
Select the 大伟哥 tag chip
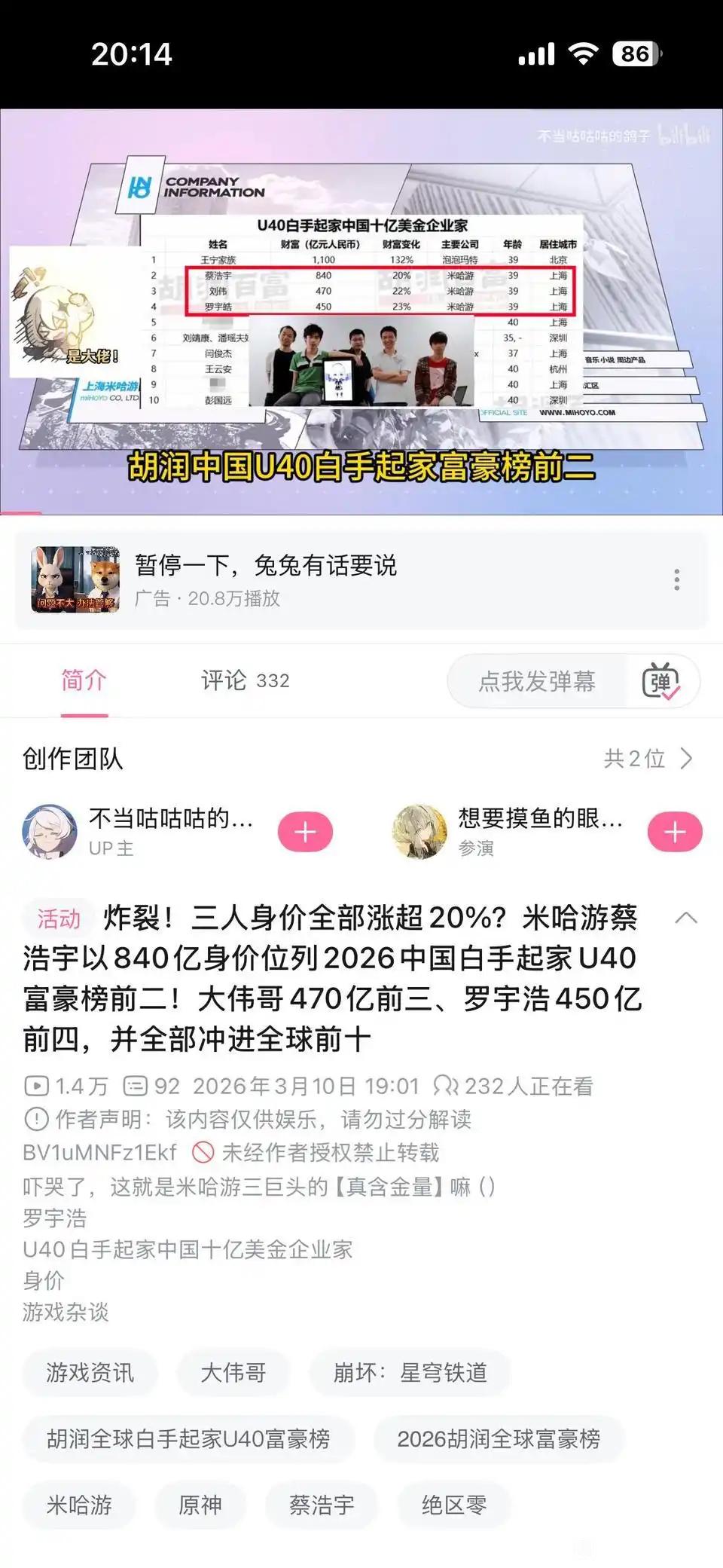[x=233, y=1372]
